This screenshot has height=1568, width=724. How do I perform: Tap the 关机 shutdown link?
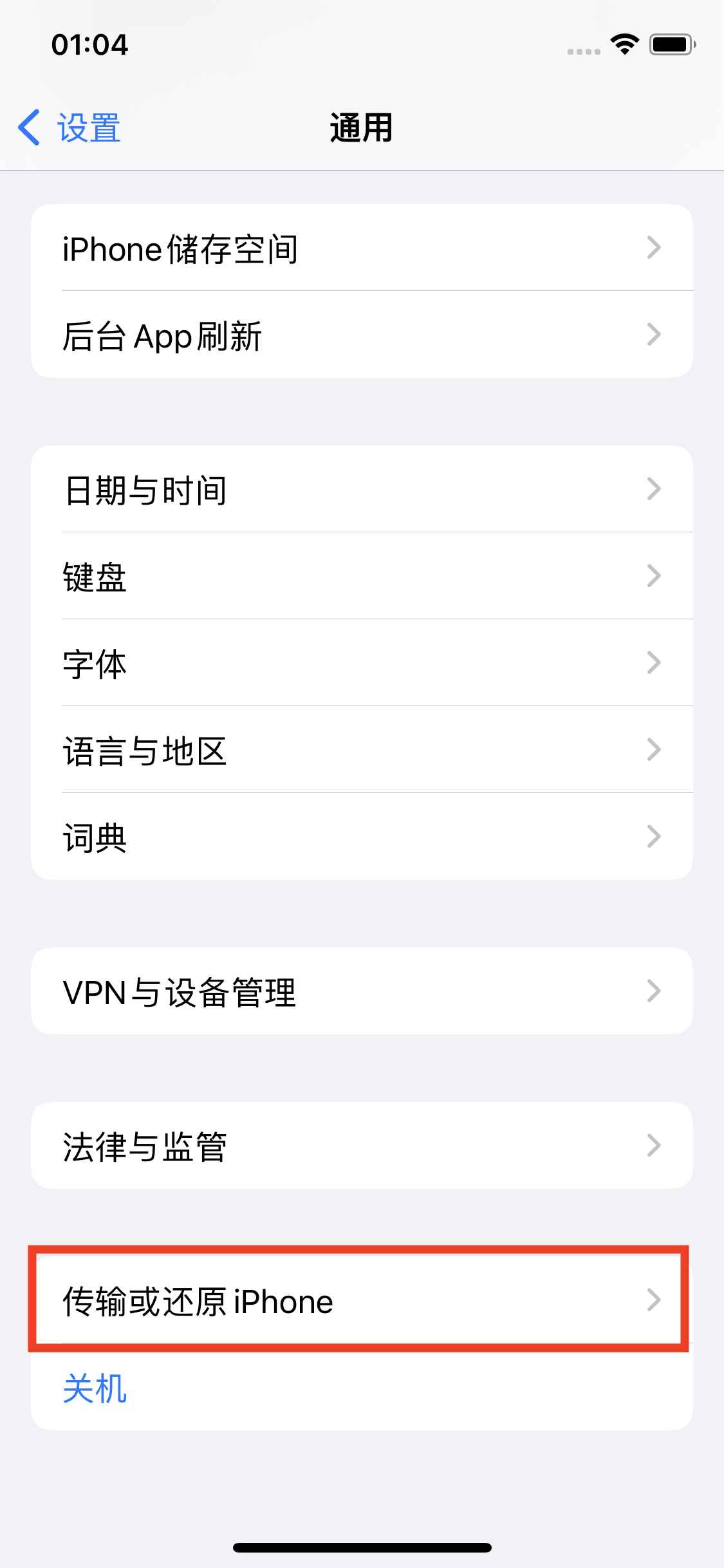tap(94, 1390)
